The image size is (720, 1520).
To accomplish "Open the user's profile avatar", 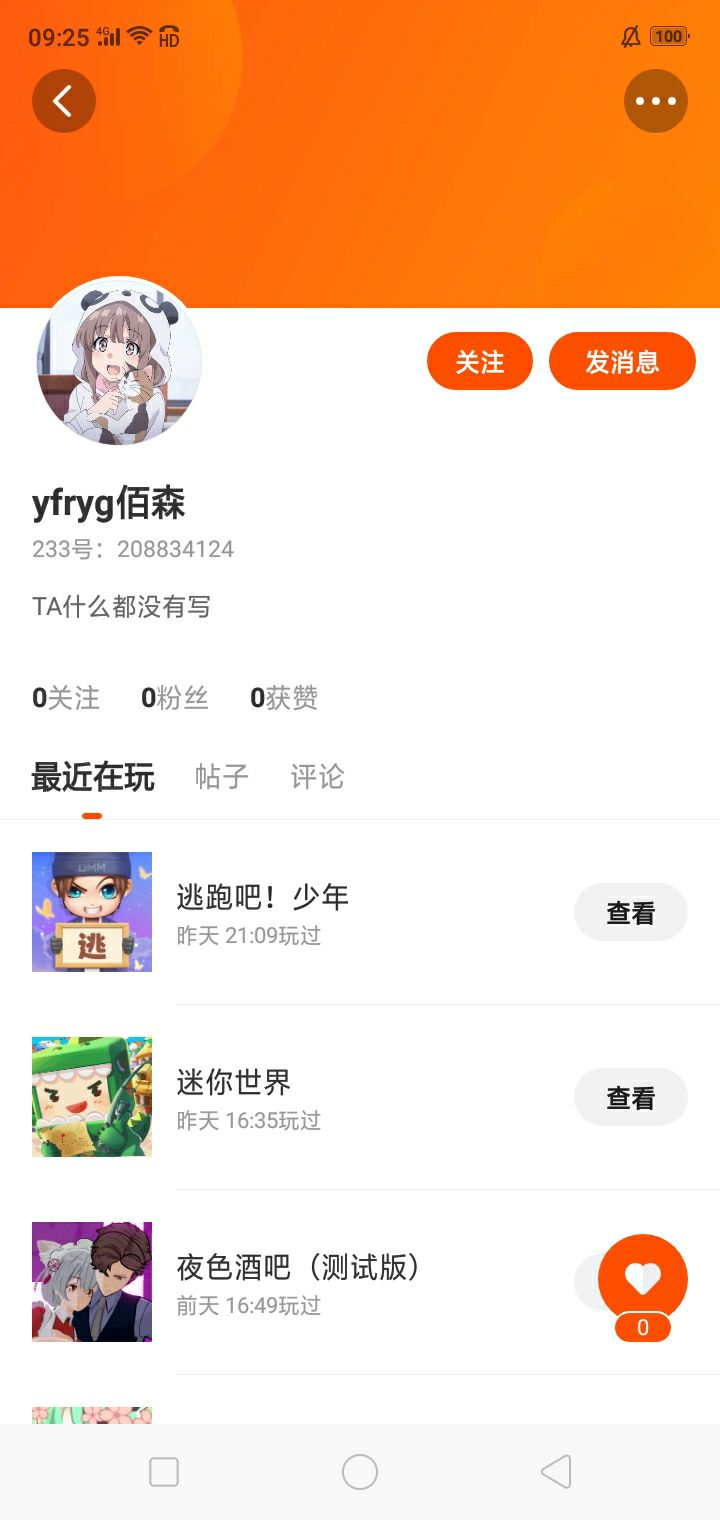I will click(x=119, y=361).
